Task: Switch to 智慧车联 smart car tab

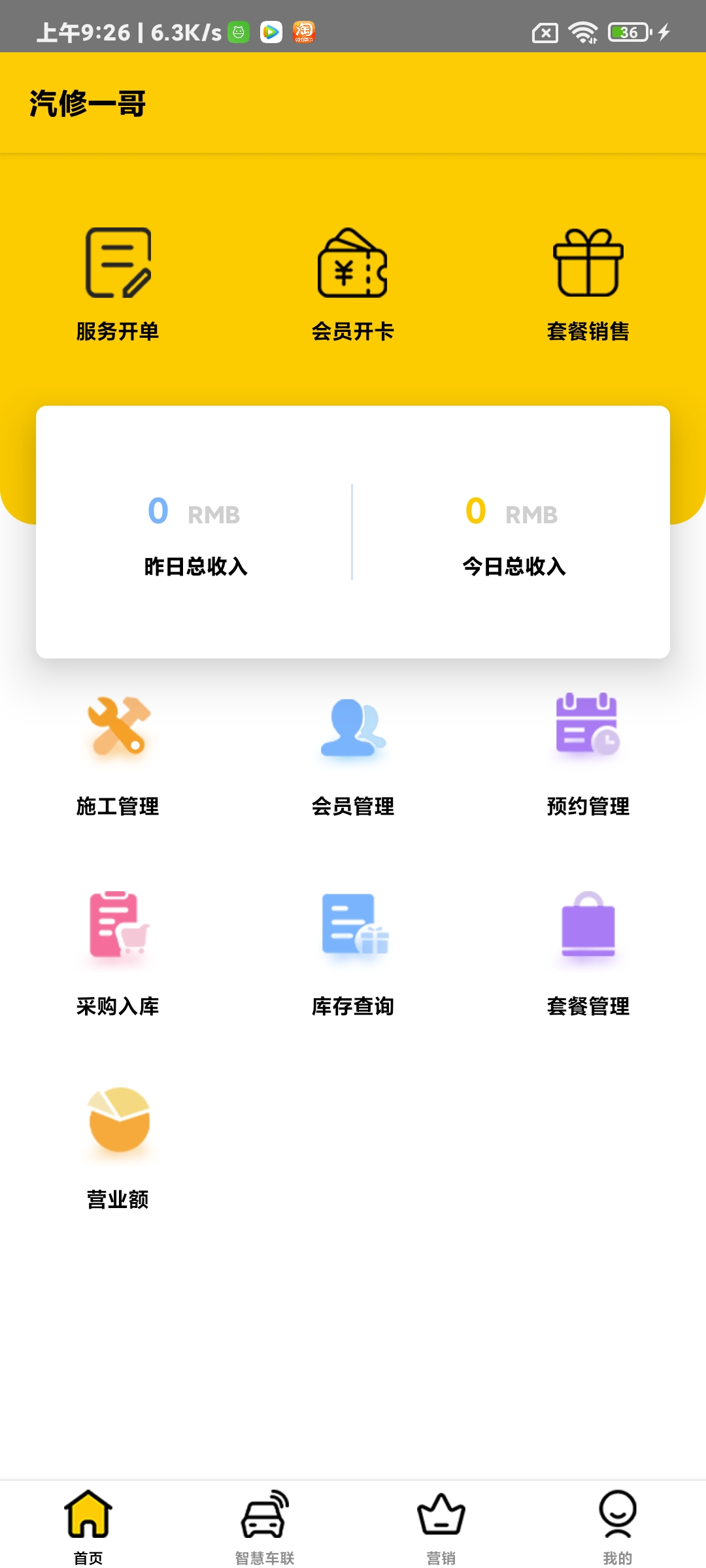Action: pyautogui.click(x=264, y=1522)
